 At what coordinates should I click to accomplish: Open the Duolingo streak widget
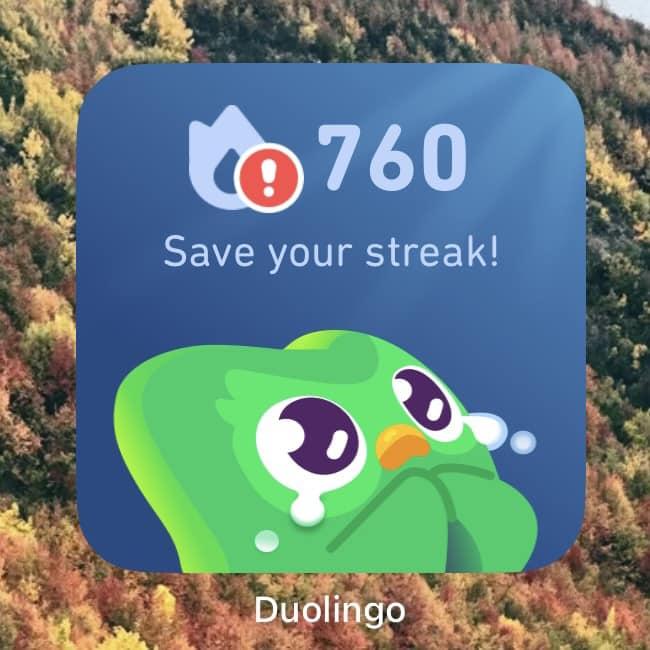[x=330, y=320]
